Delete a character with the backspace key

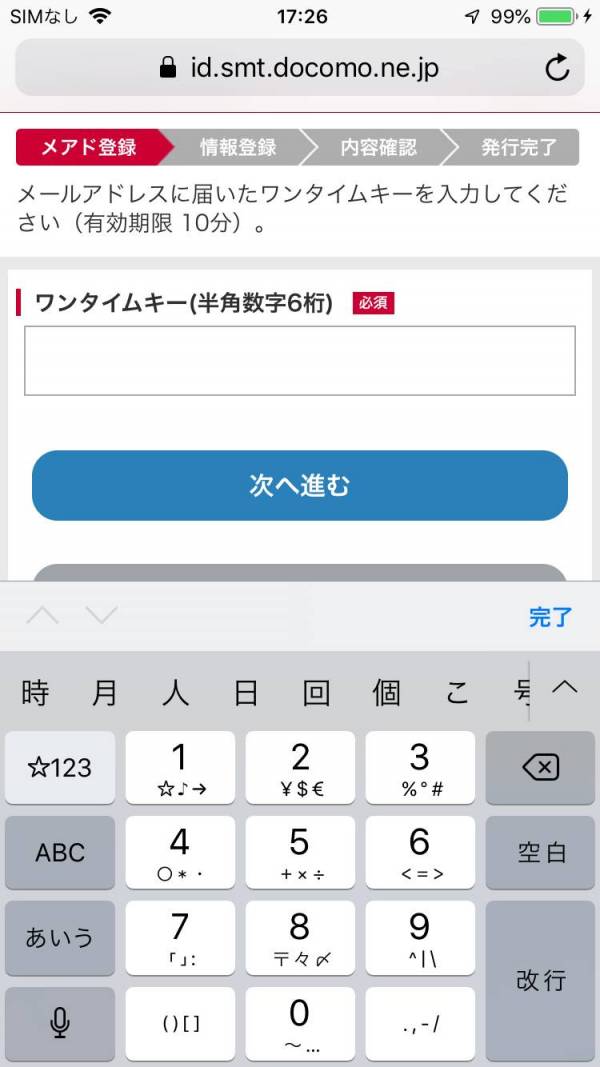click(541, 768)
